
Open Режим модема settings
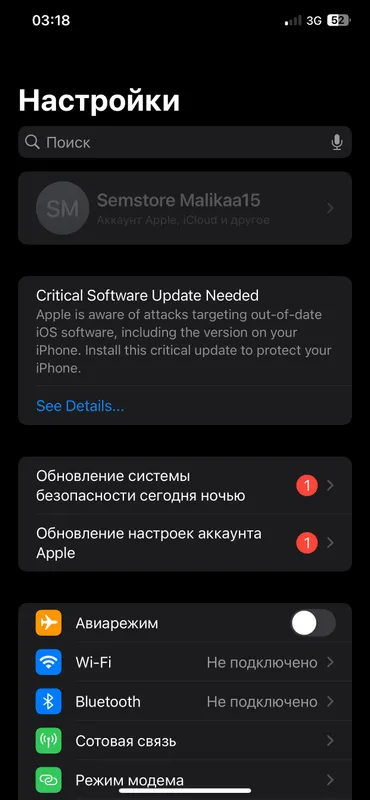point(185,780)
